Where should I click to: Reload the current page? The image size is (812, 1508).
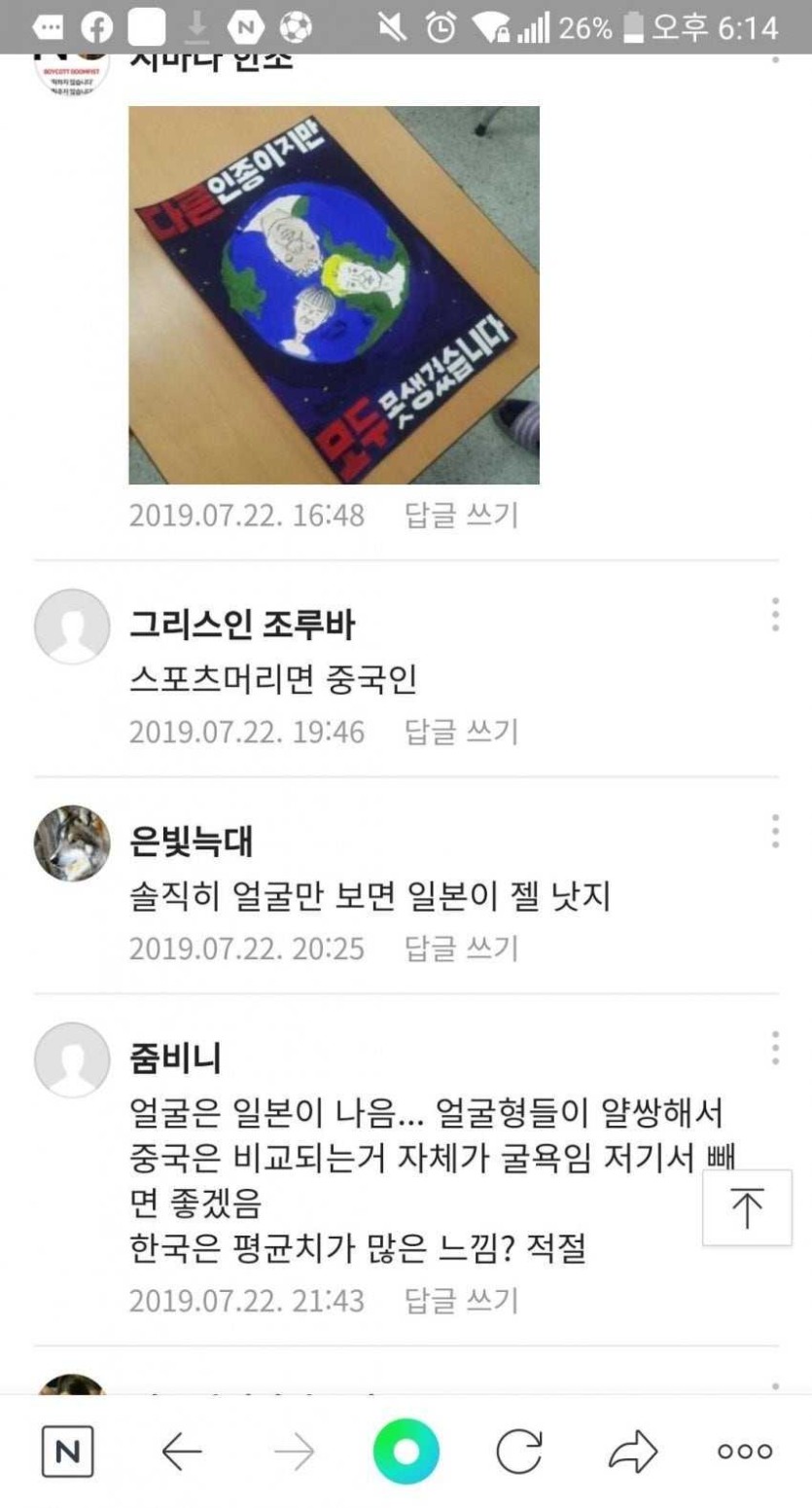(518, 1453)
